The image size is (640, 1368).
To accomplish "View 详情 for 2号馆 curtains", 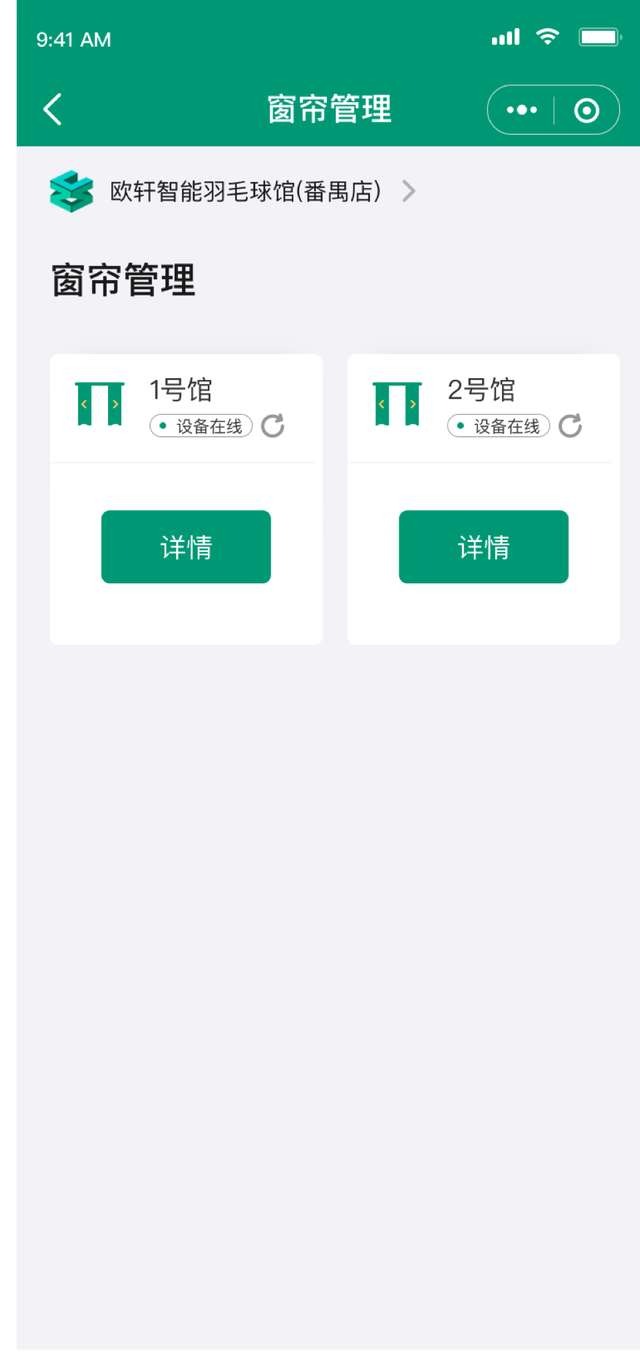I will [483, 547].
